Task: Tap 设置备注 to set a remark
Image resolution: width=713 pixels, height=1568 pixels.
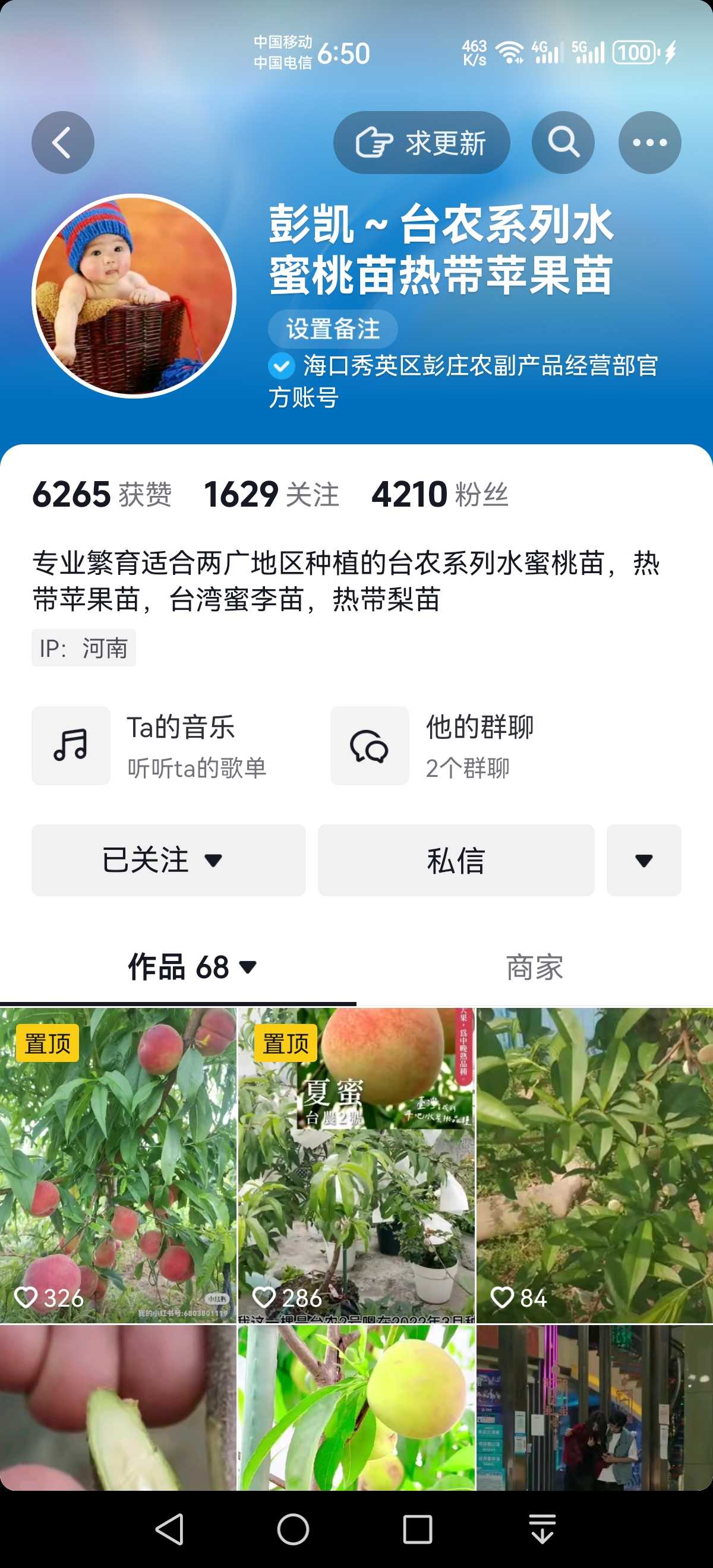Action: pos(333,328)
